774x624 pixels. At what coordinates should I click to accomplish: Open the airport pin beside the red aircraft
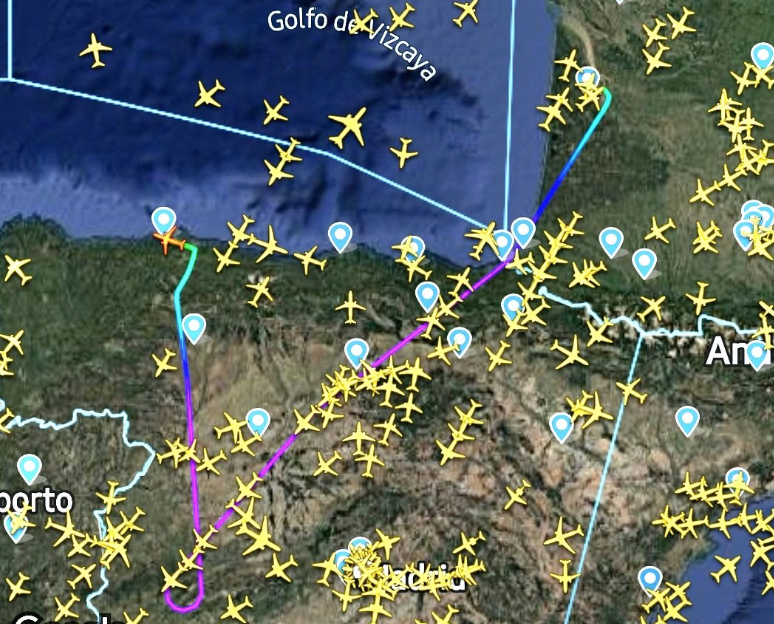[163, 220]
